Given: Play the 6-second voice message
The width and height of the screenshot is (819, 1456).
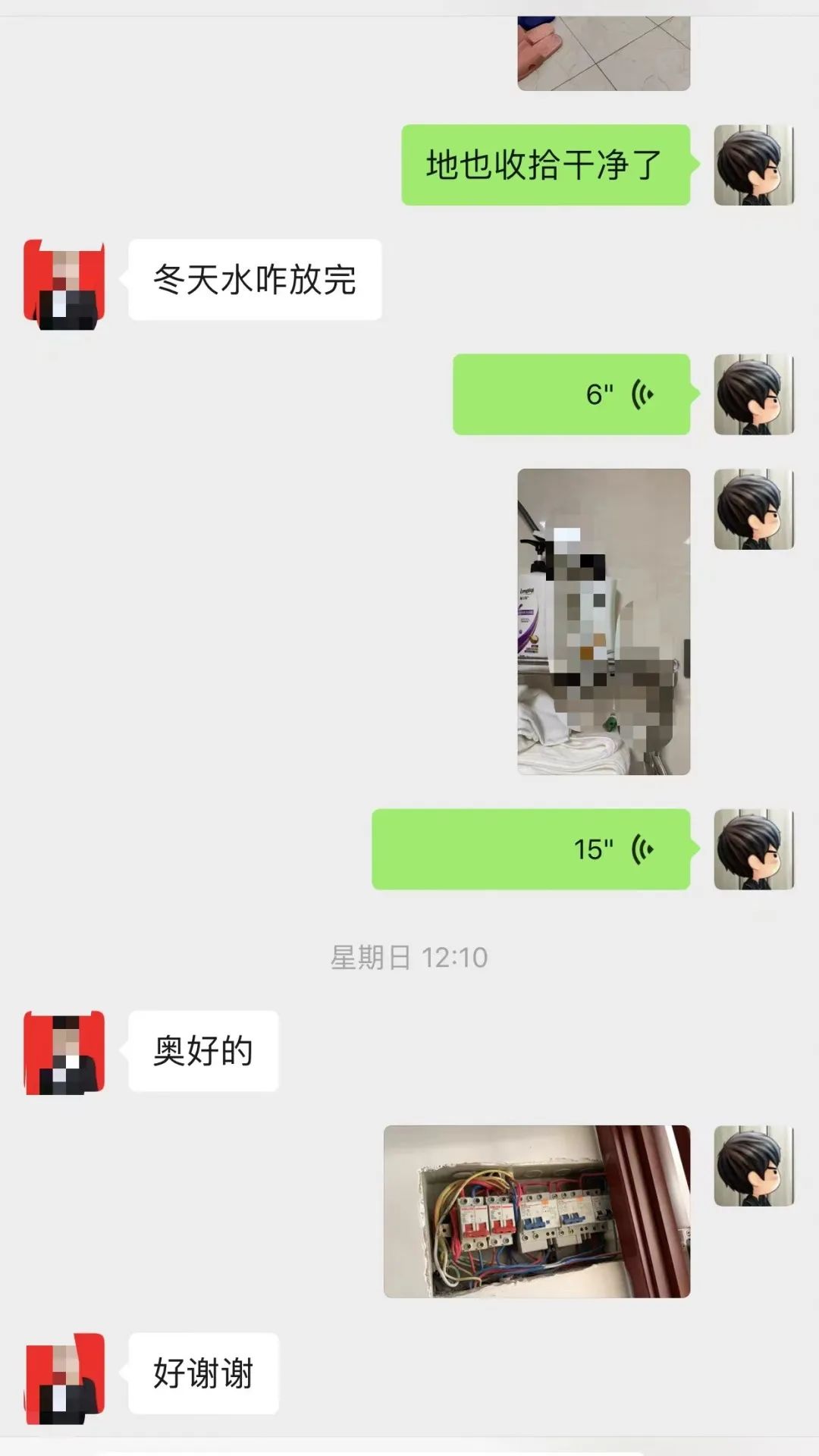Looking at the screenshot, I should [x=571, y=394].
